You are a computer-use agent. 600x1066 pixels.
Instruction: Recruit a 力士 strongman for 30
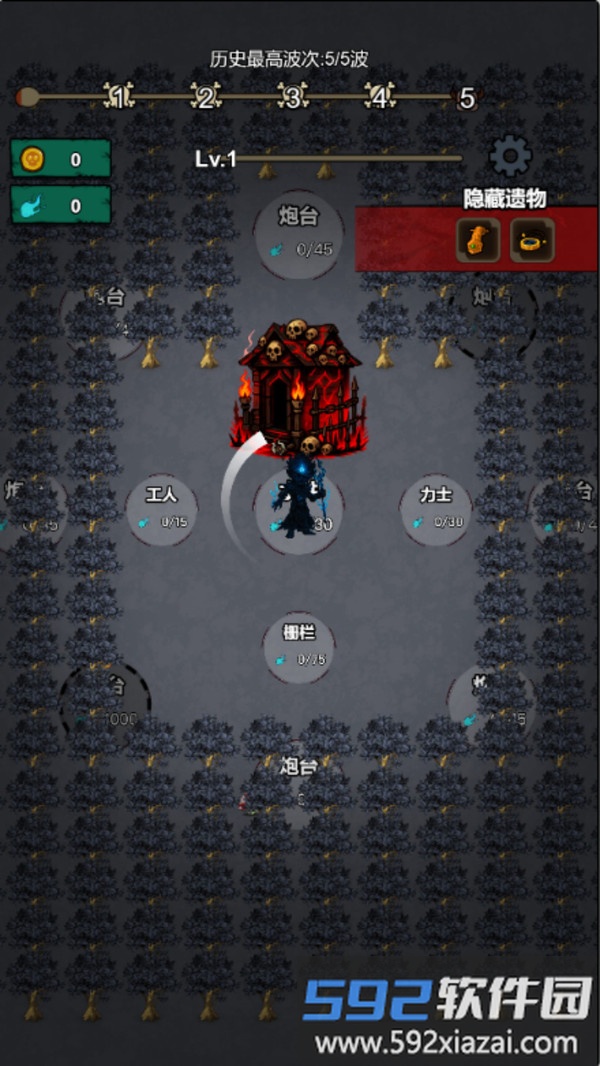pyautogui.click(x=435, y=508)
